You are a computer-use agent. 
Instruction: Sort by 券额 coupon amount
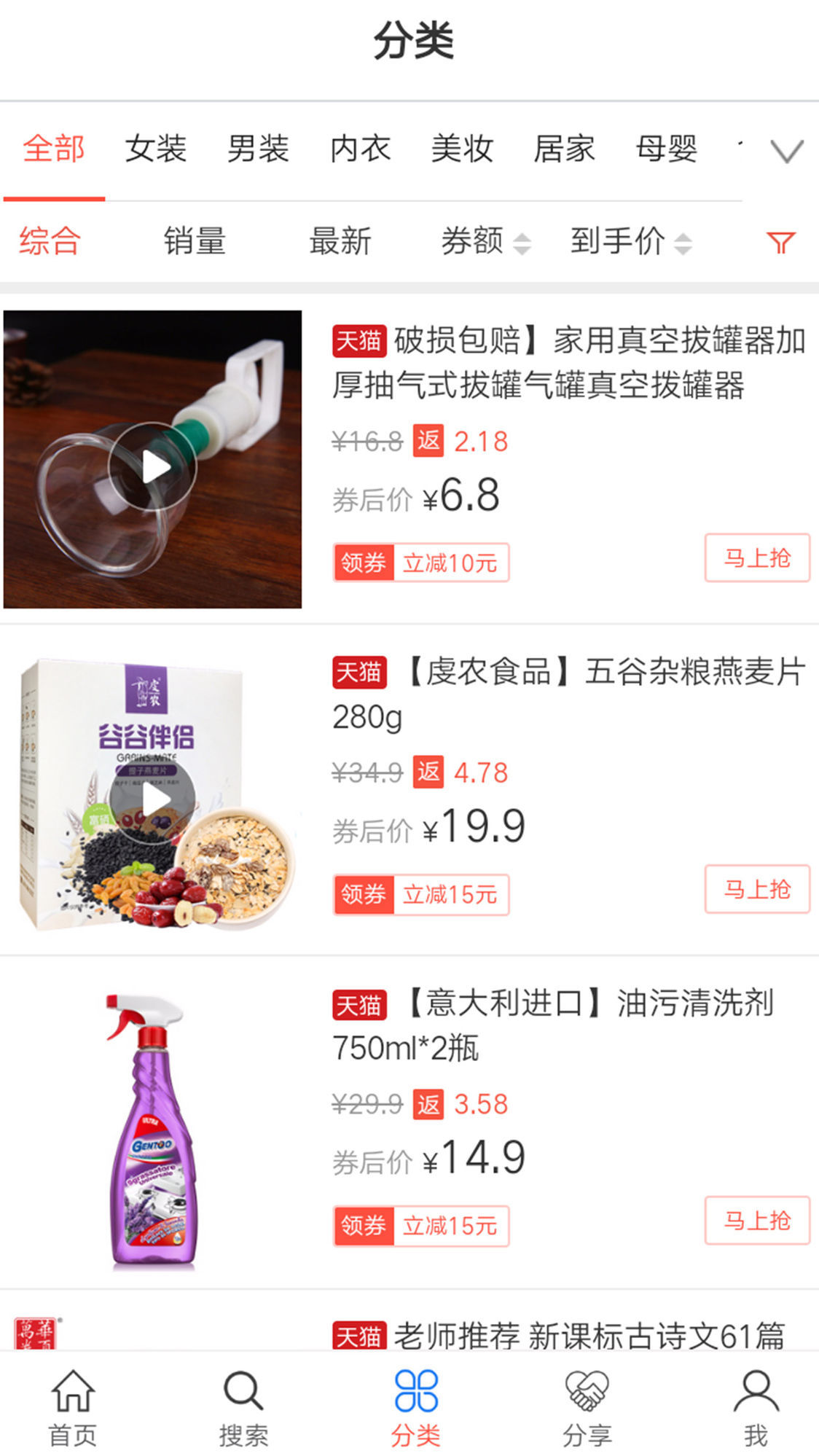pyautogui.click(x=485, y=241)
